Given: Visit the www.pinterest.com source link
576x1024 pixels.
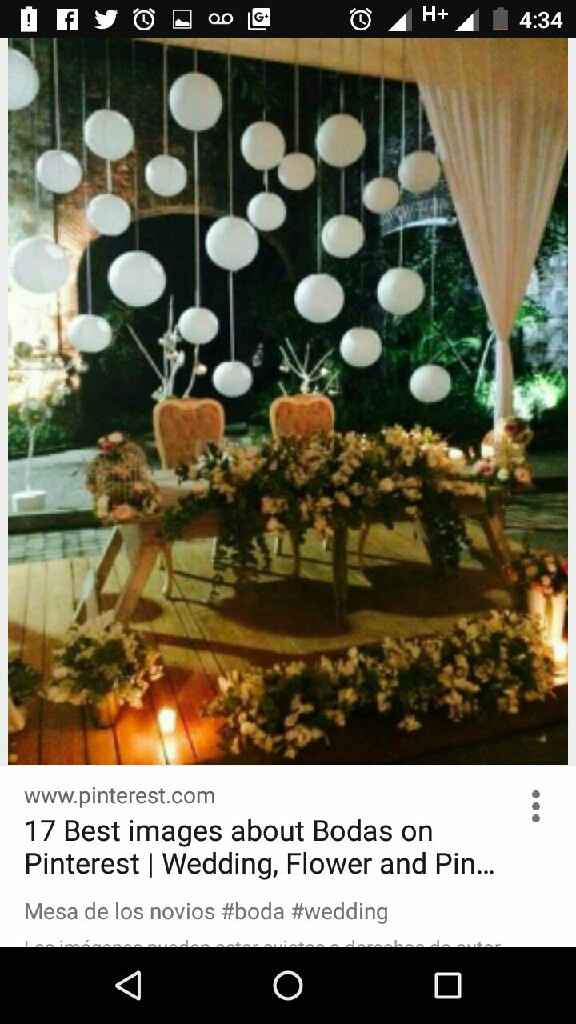Looking at the screenshot, I should (120, 796).
